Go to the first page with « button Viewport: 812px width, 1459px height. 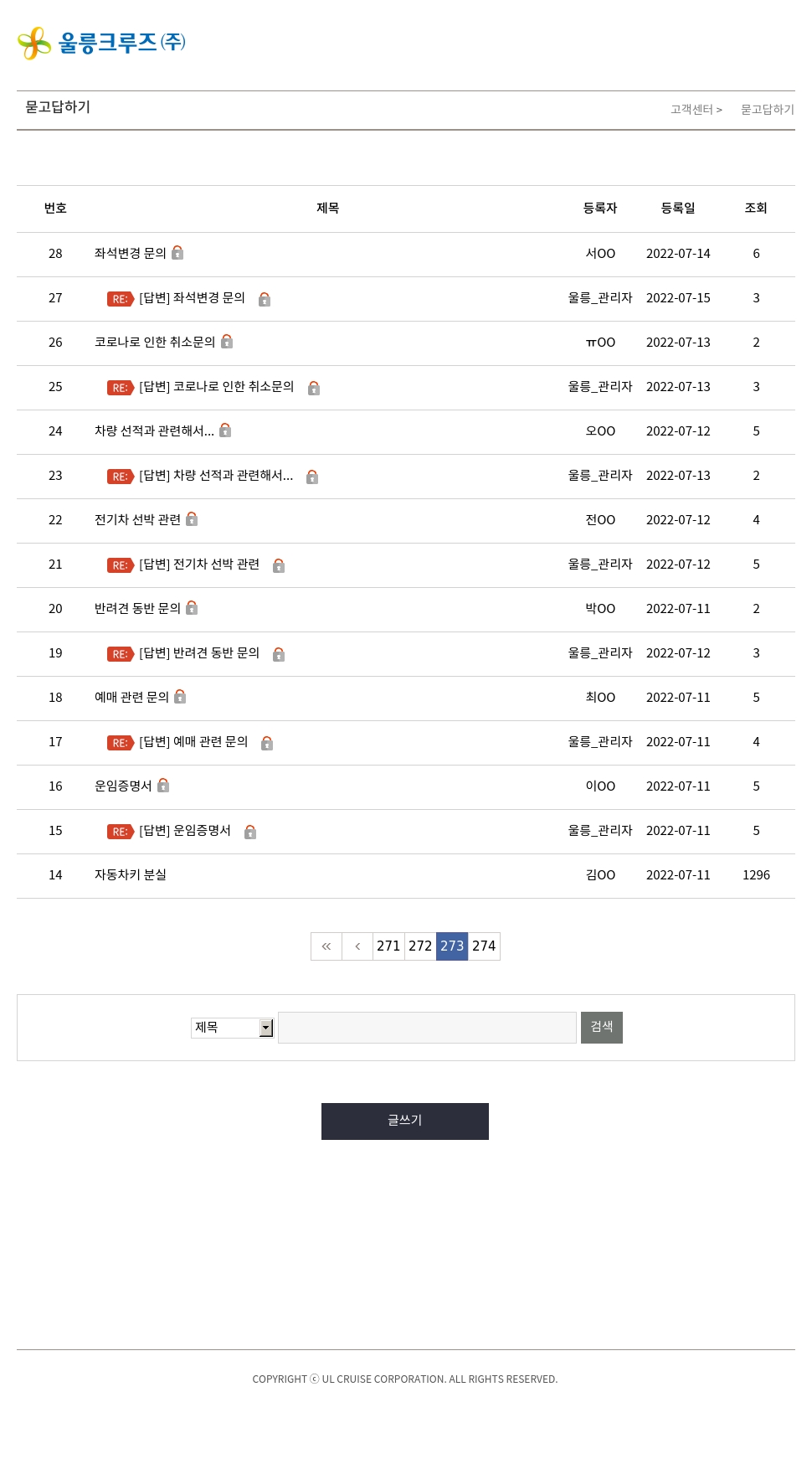click(x=326, y=946)
